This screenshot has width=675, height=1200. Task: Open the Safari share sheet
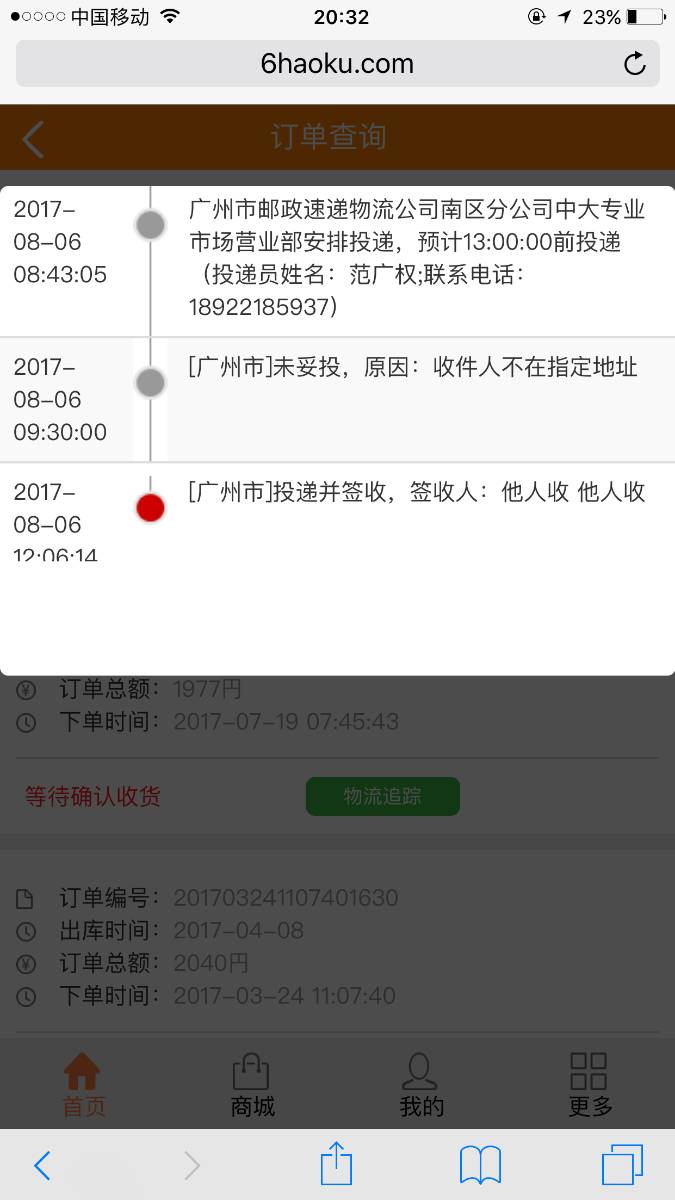tap(337, 1163)
